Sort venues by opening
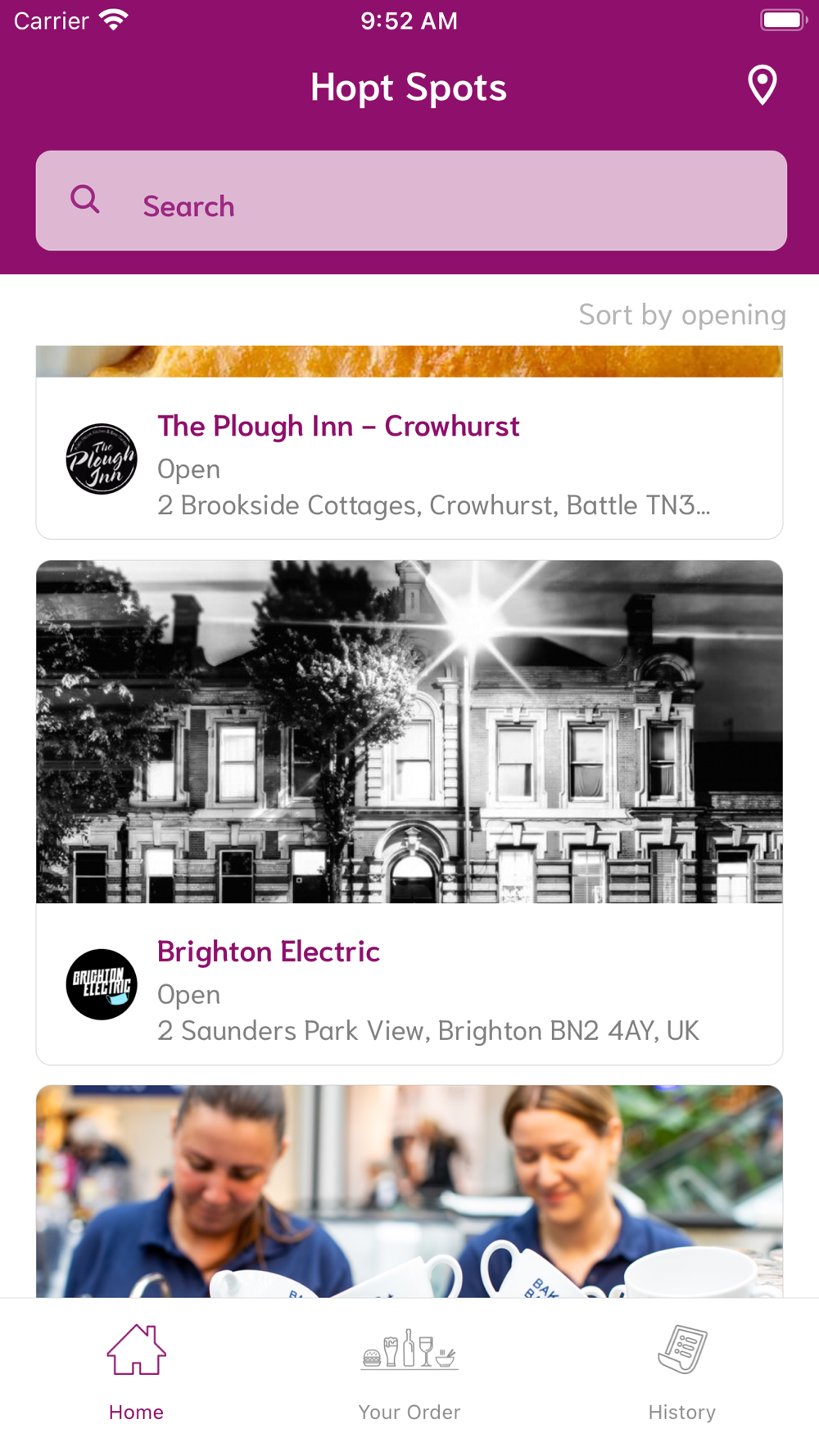The image size is (819, 1456). click(681, 315)
